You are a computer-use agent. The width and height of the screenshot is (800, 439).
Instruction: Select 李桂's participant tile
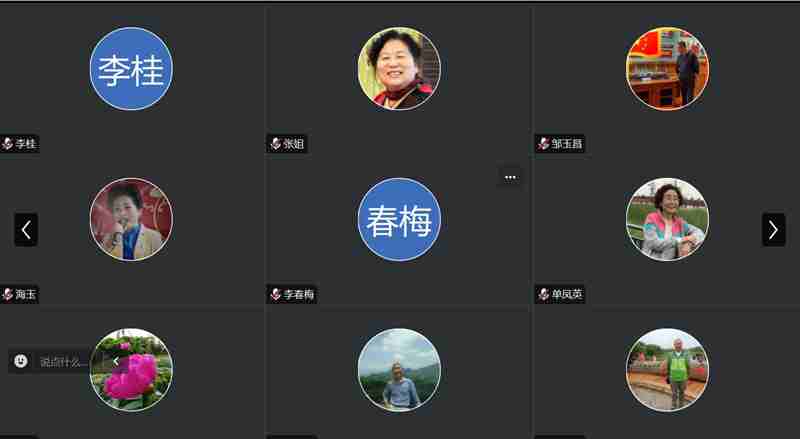pyautogui.click(x=131, y=70)
